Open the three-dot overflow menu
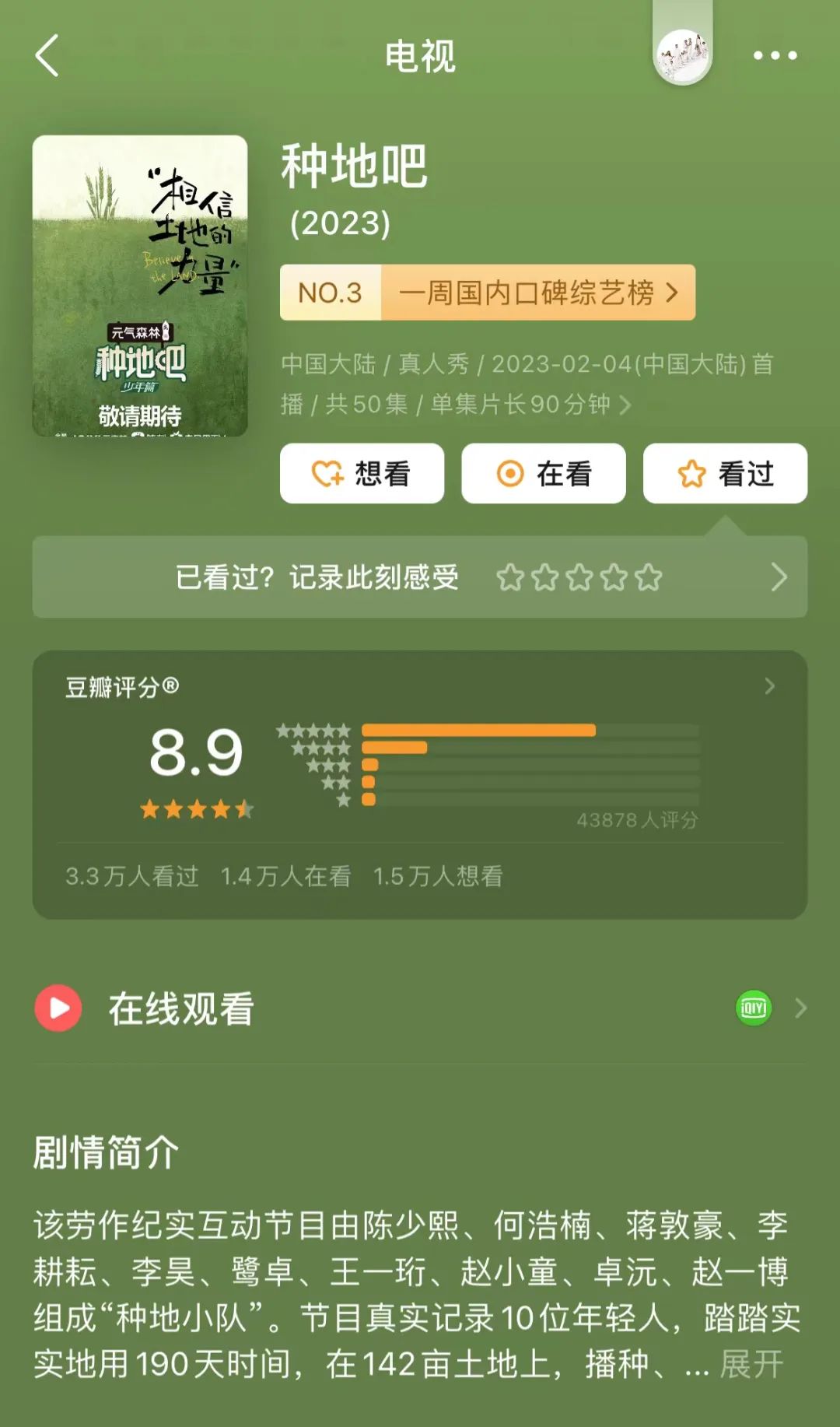Image resolution: width=840 pixels, height=1427 pixels. coord(775,55)
